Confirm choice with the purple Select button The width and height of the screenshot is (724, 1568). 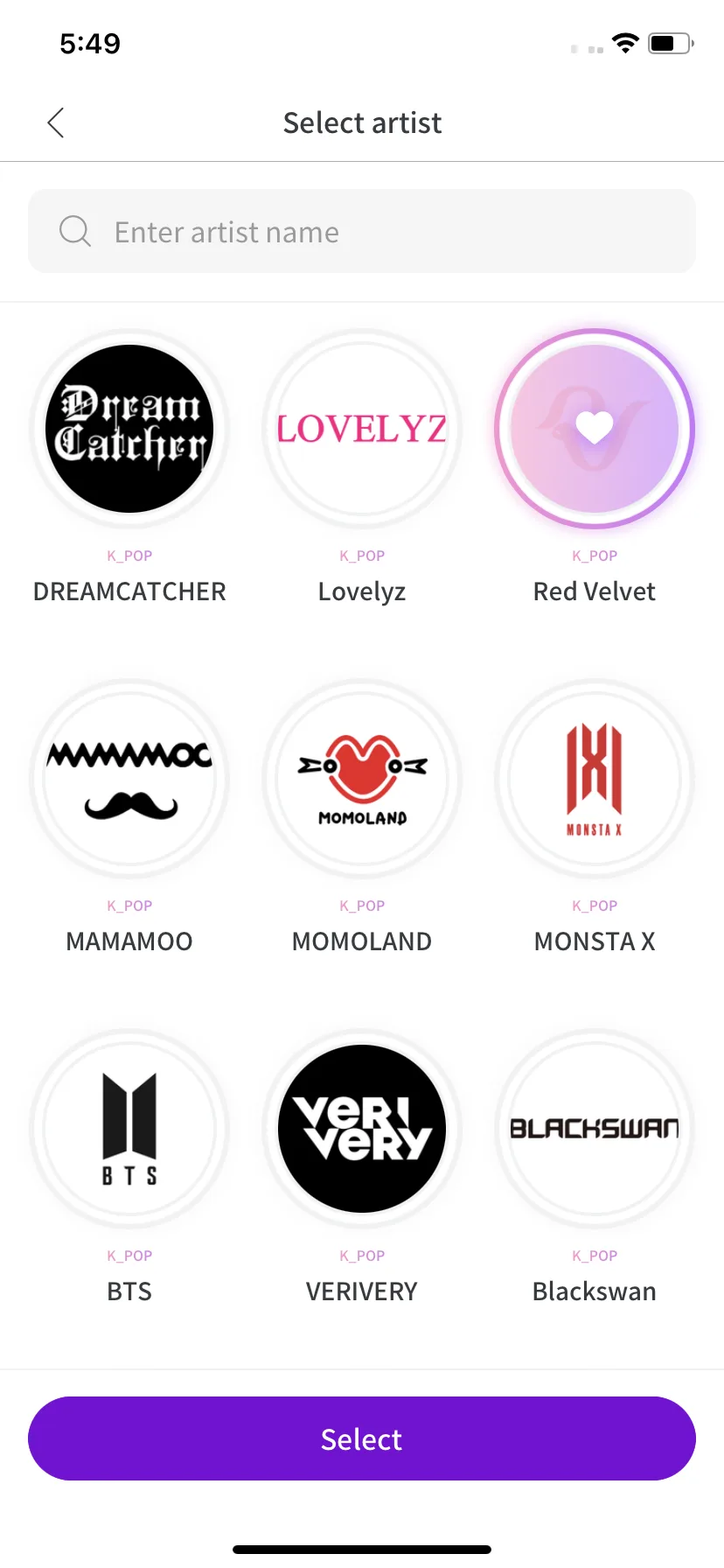(362, 1438)
